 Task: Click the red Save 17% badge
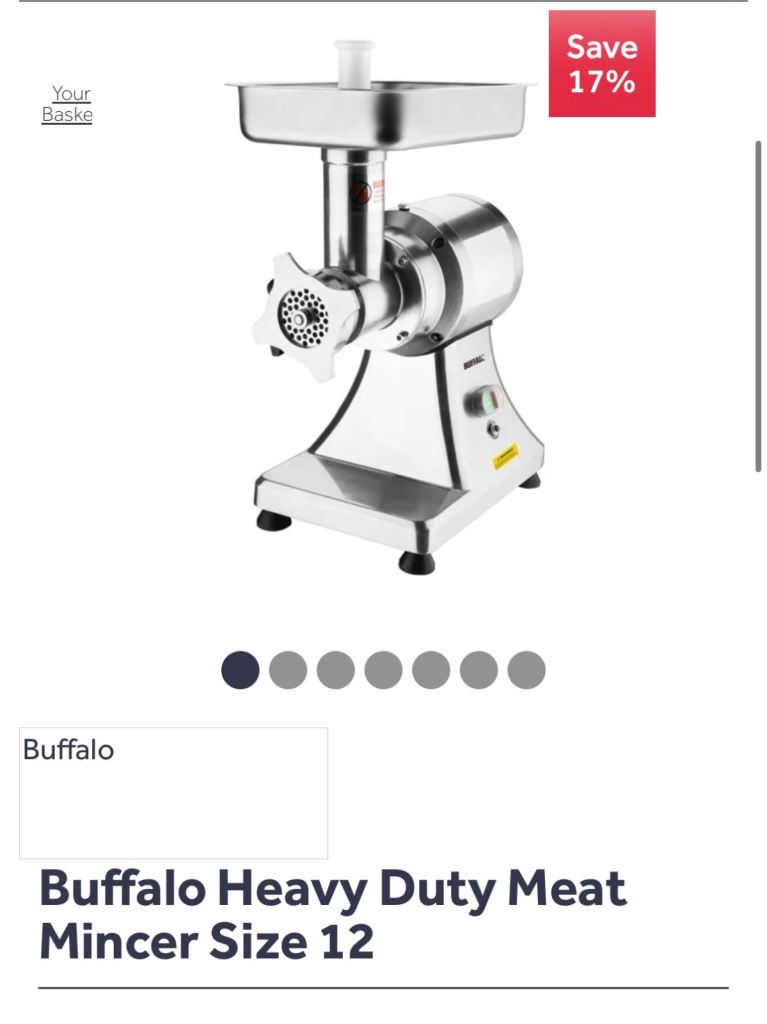coord(600,63)
